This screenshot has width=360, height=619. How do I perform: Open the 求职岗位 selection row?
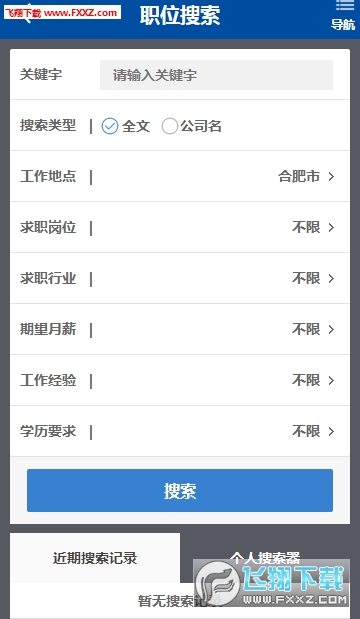pos(180,227)
